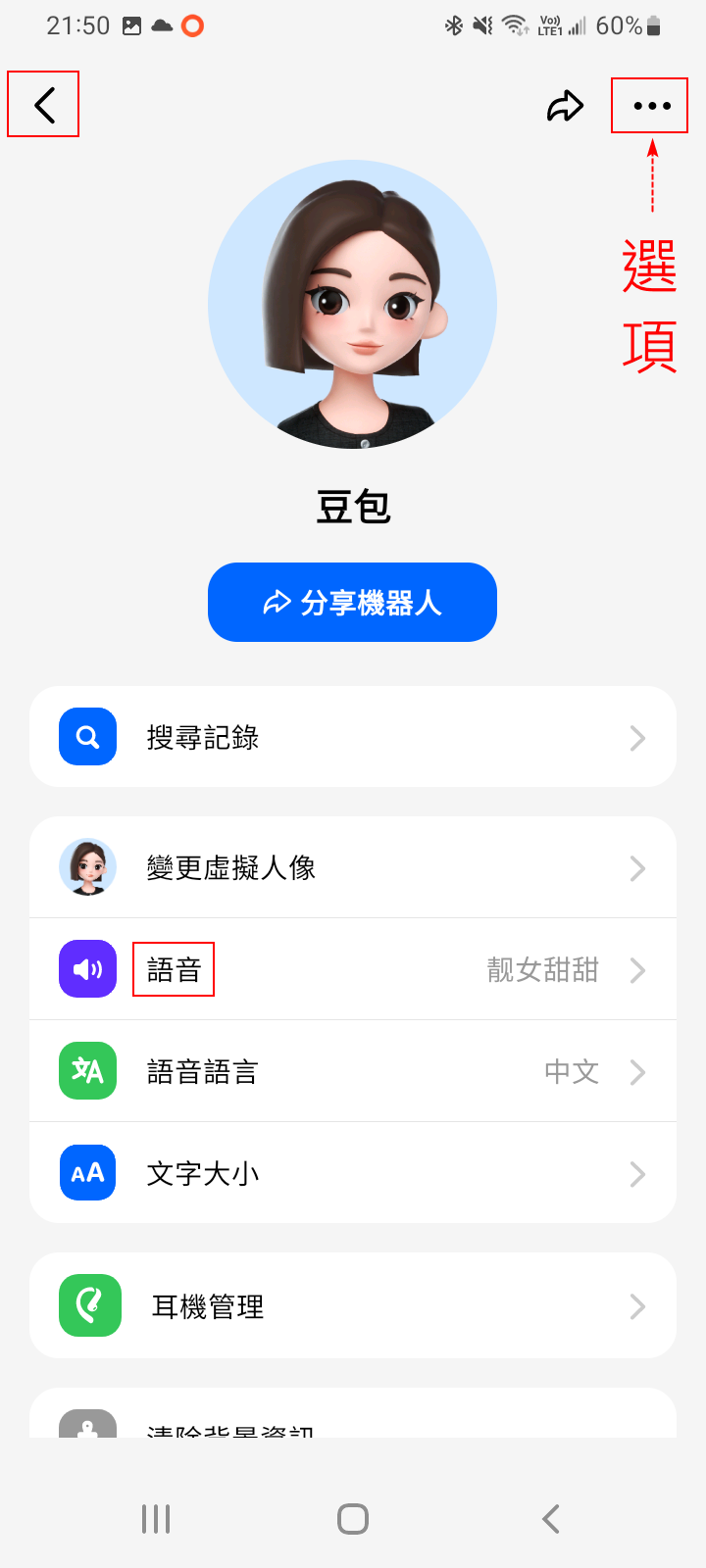Open 搜尋記錄 search records

pyautogui.click(x=353, y=737)
